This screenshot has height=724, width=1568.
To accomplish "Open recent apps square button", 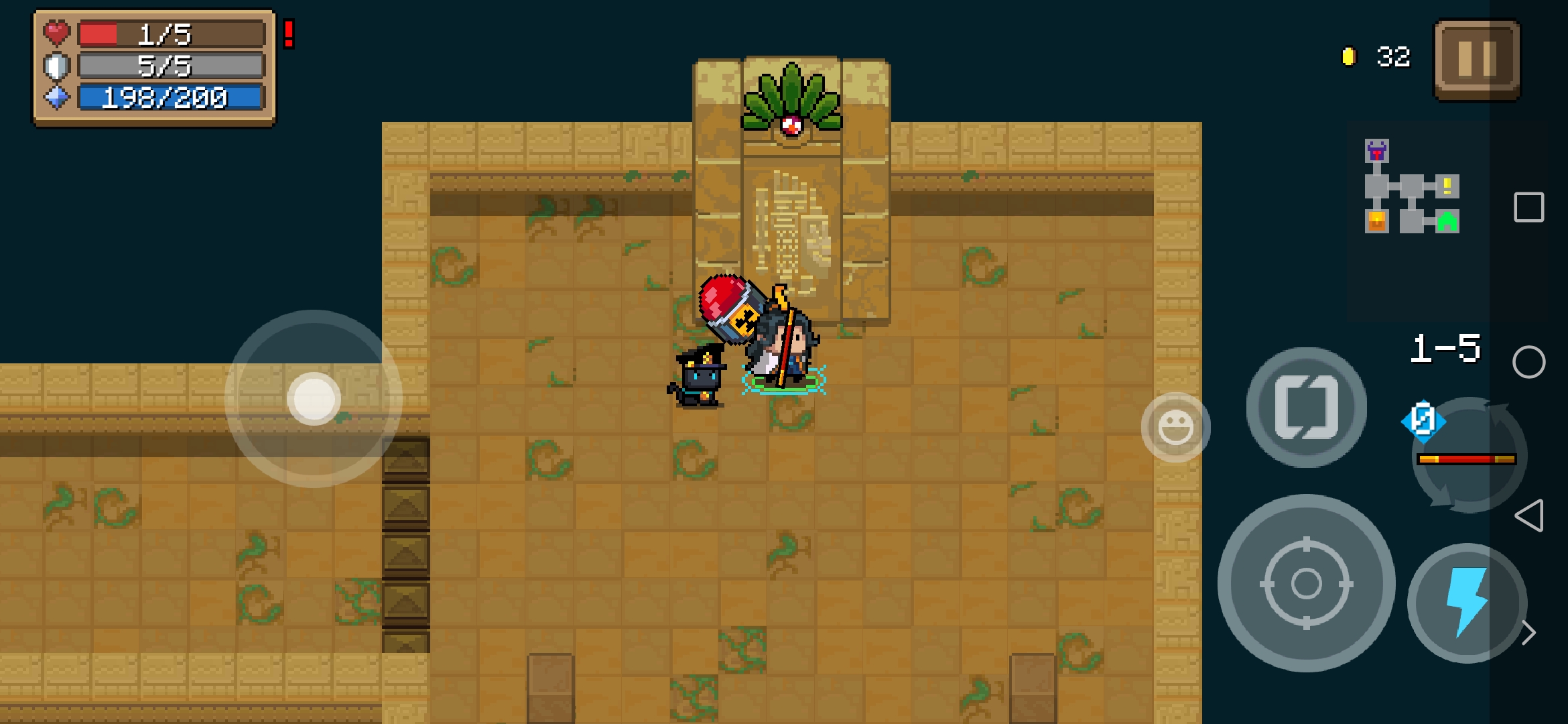I will [1529, 207].
